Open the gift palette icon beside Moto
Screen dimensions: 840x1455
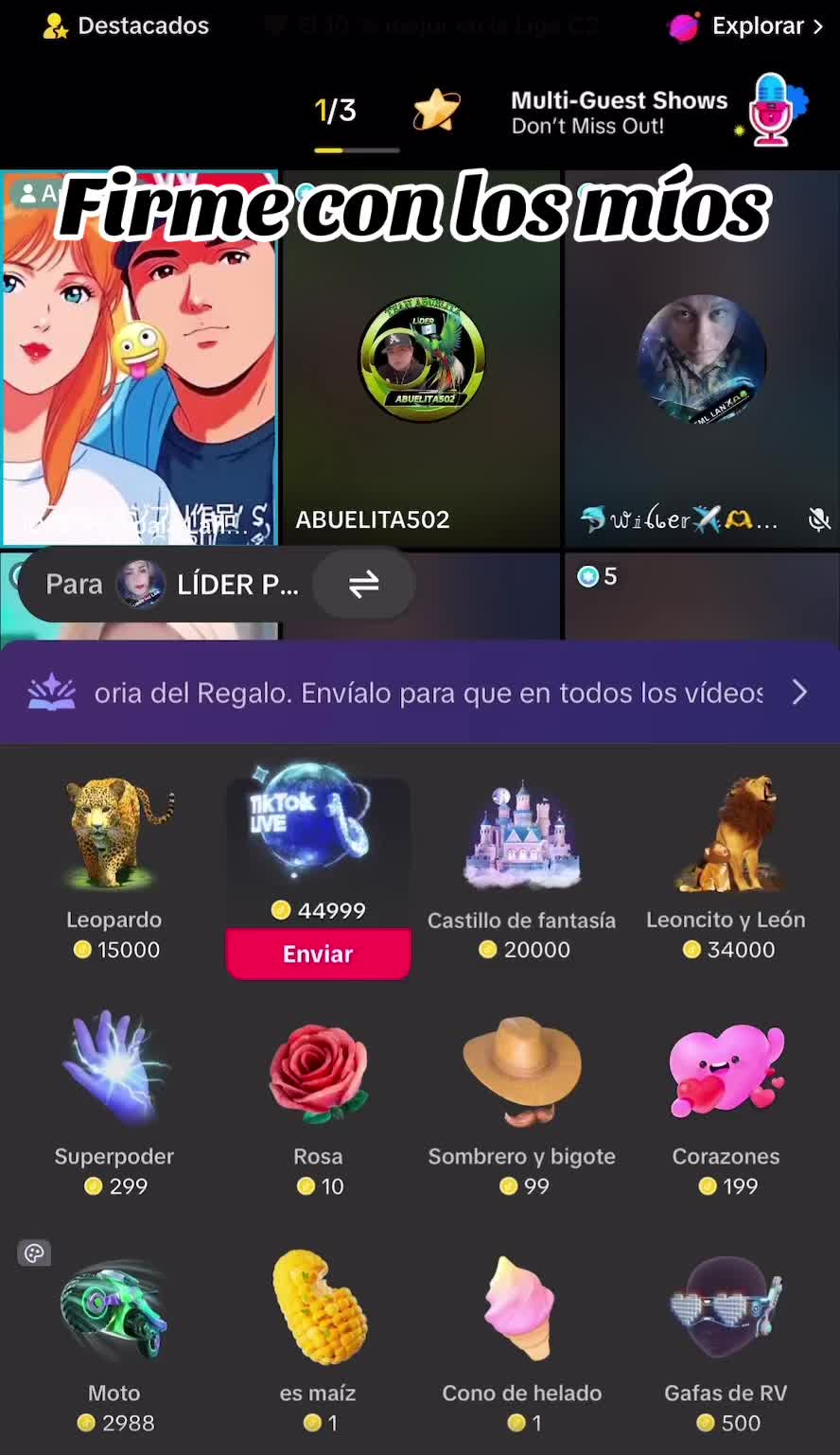34,1253
